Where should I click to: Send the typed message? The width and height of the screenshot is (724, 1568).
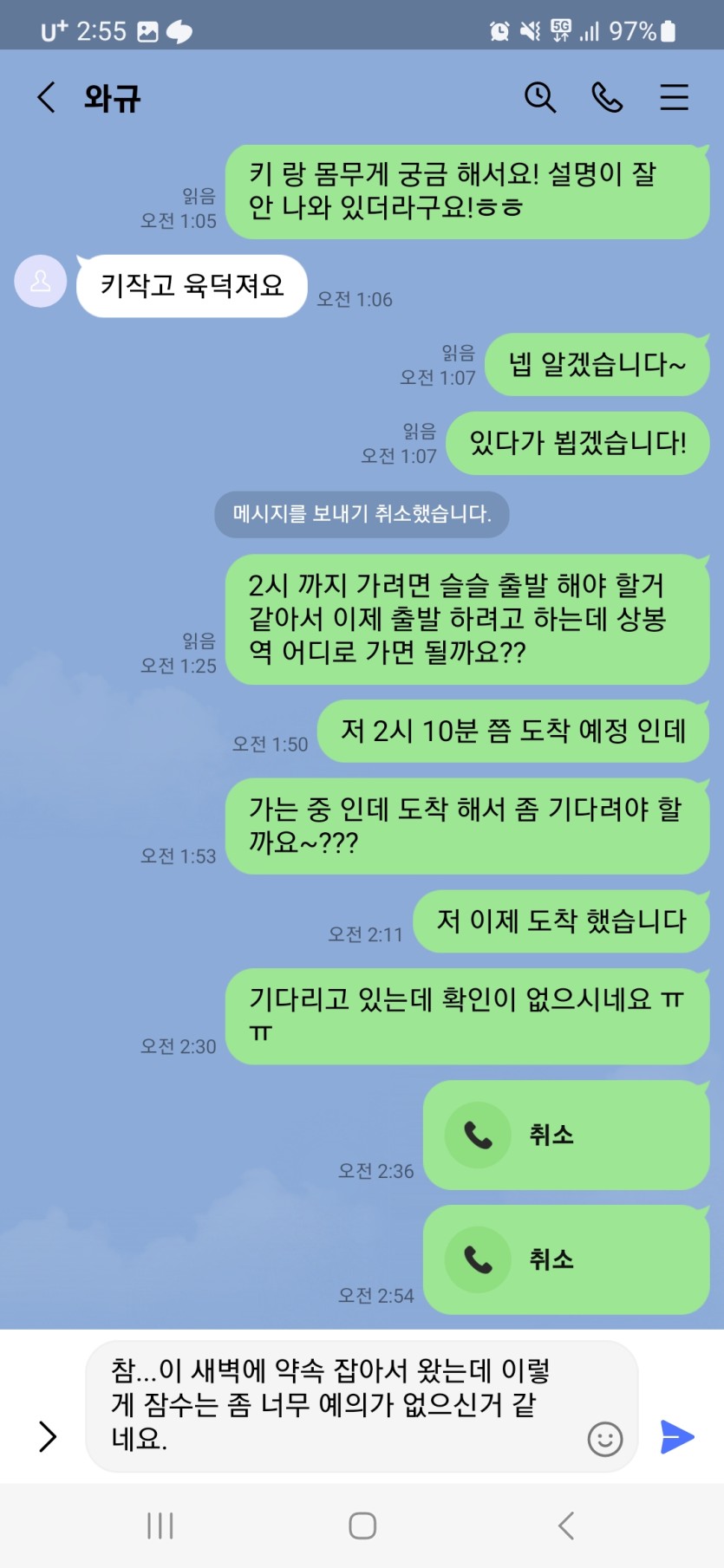coord(676,1436)
